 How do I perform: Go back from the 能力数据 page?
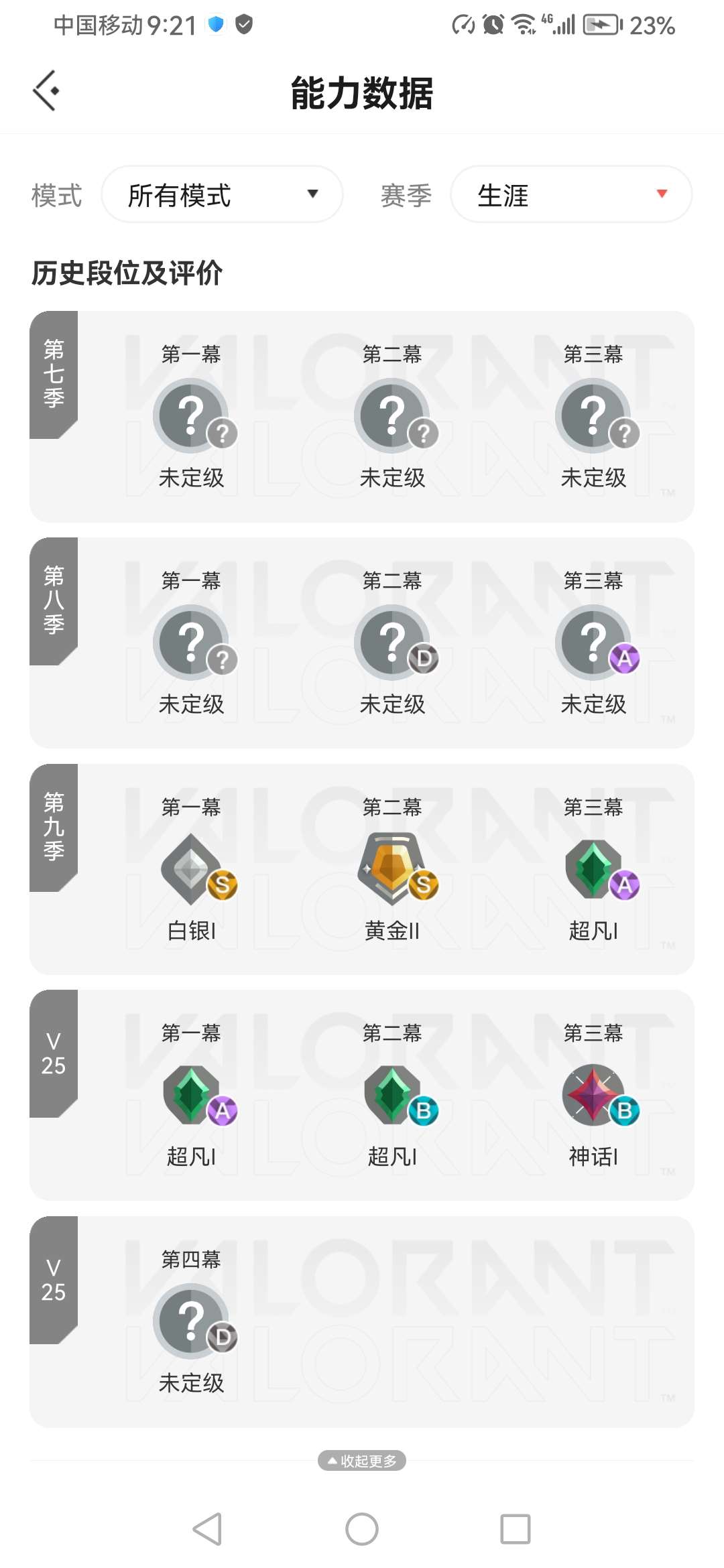pos(46,90)
